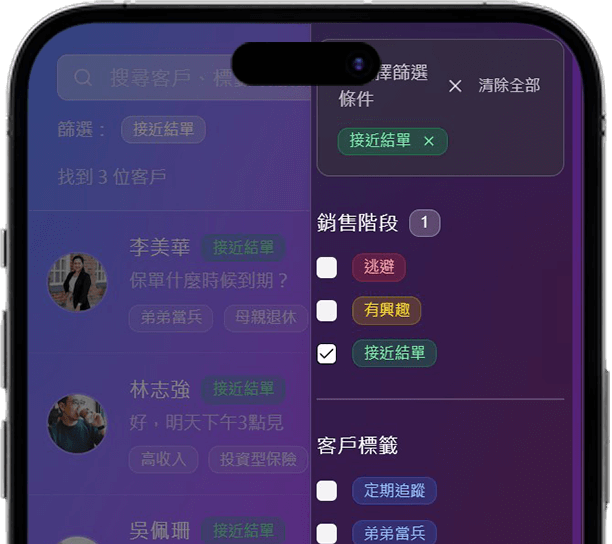The width and height of the screenshot is (612, 544).
Task: Tap the 接近結單 filter chip beside 篩選
Action: coord(163,129)
